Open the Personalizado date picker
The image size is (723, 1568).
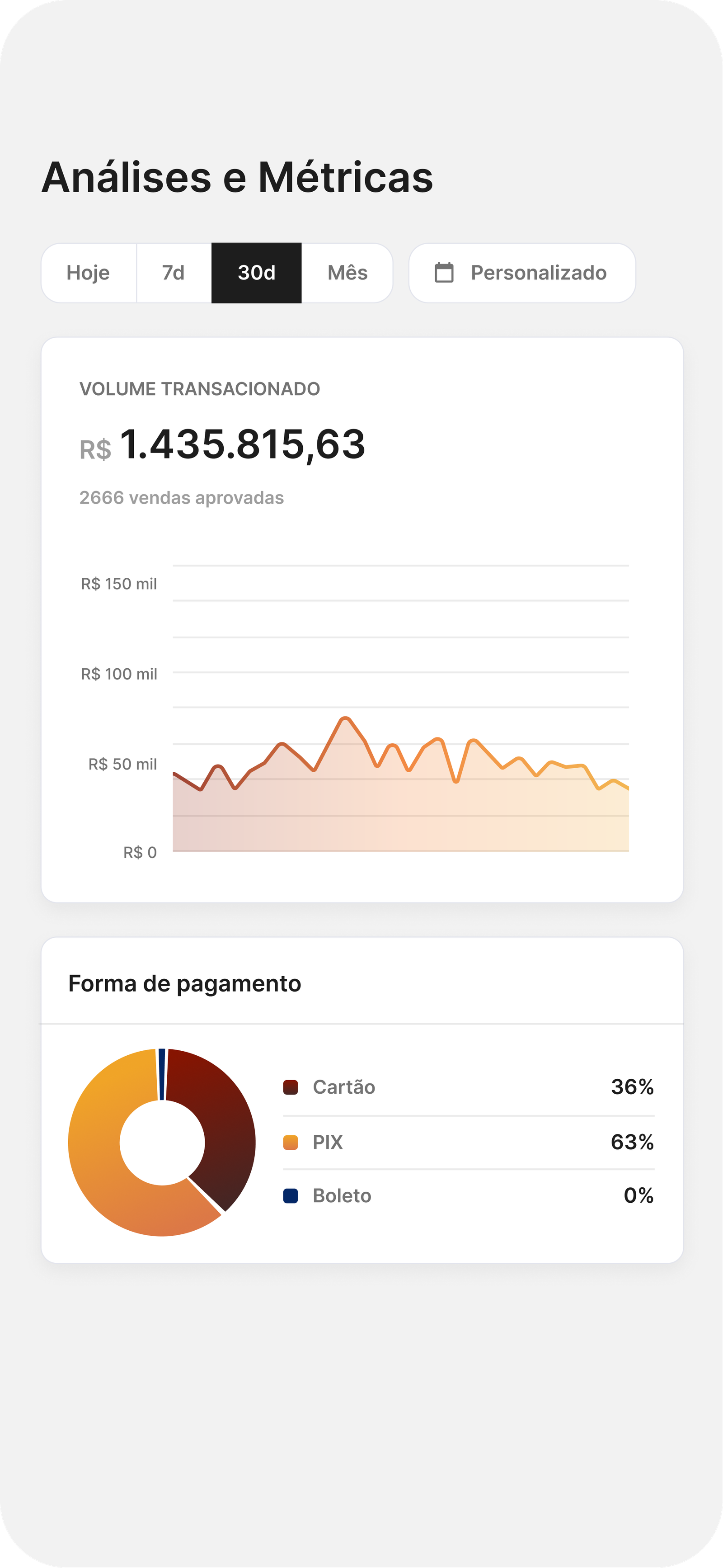pos(522,273)
